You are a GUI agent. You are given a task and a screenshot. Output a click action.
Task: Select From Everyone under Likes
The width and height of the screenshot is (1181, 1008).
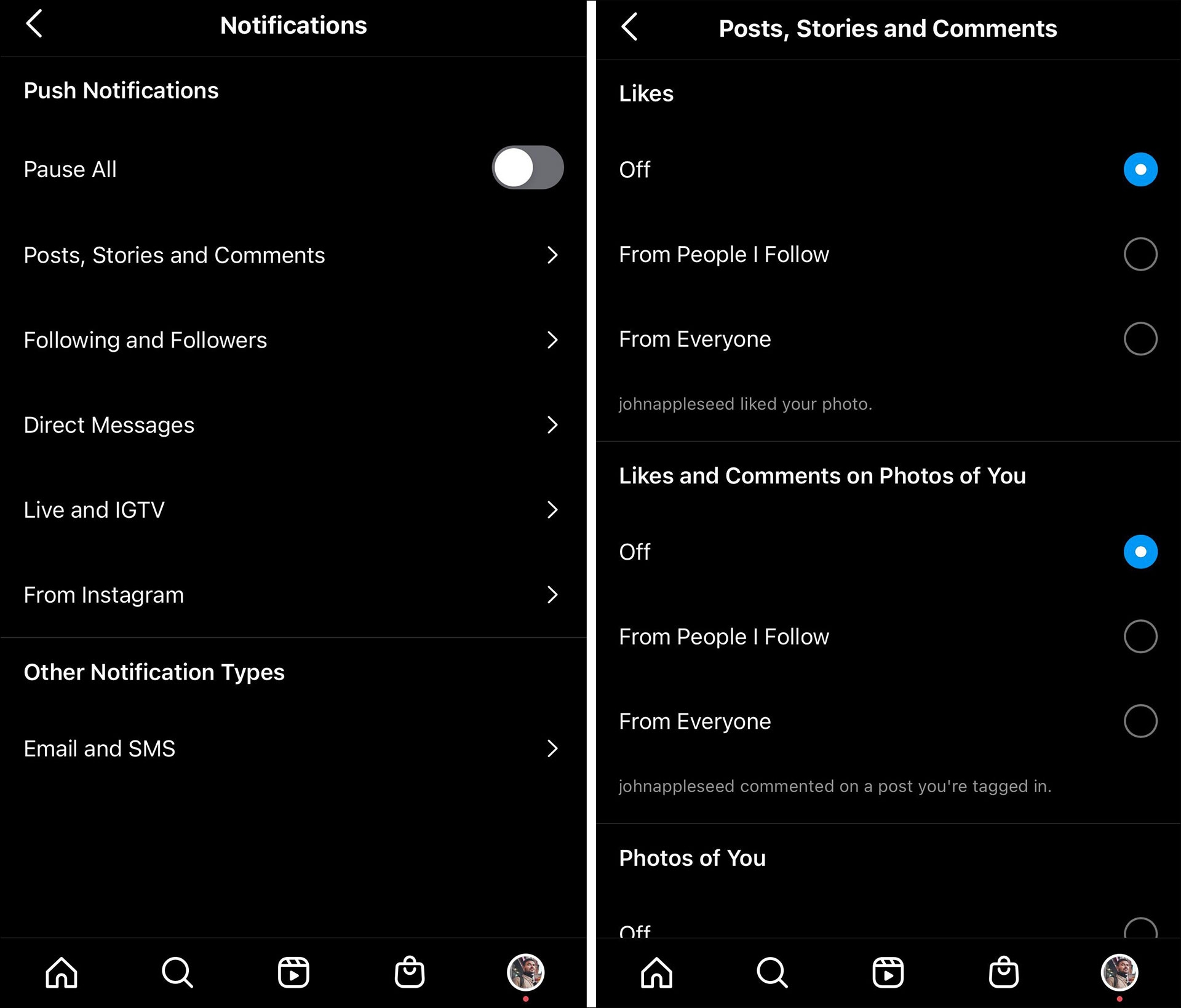point(1140,339)
